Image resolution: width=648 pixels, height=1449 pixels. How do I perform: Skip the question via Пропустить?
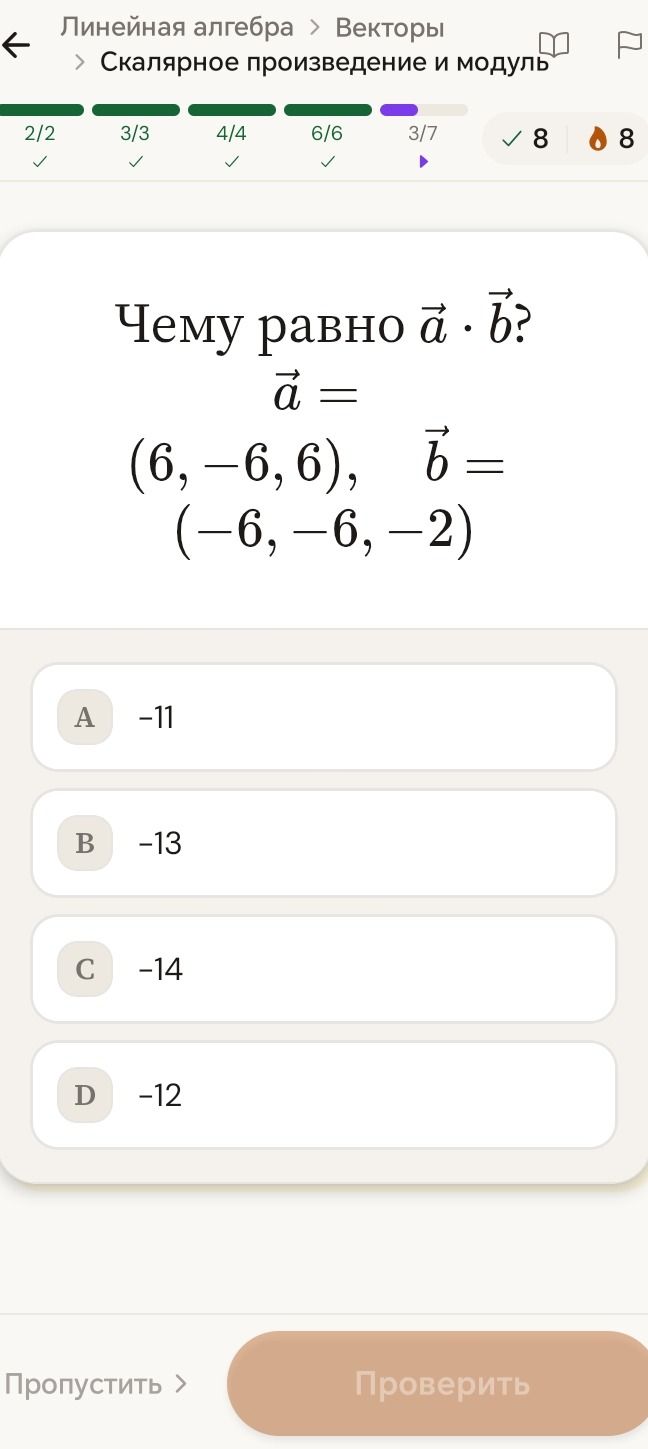click(96, 1384)
